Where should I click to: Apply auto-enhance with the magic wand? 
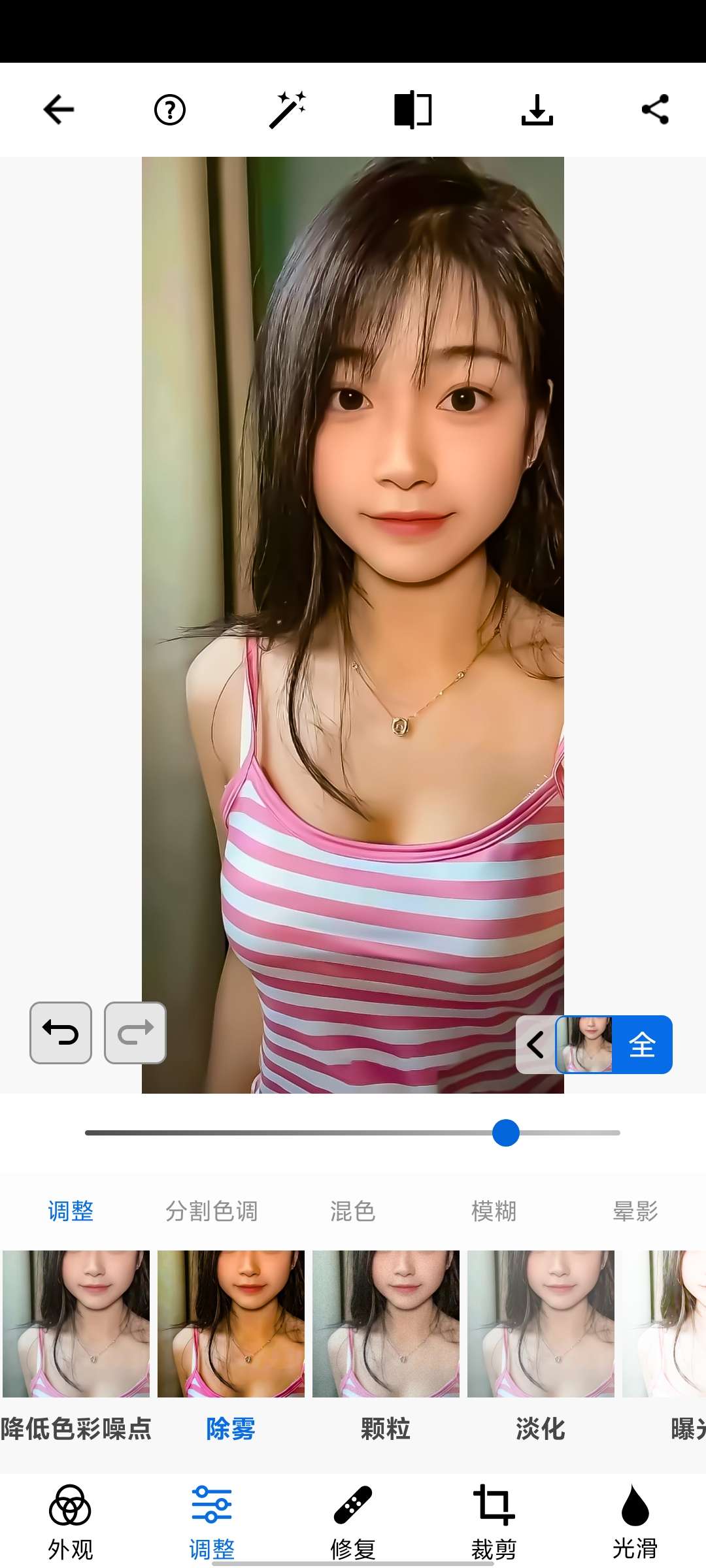tap(288, 110)
